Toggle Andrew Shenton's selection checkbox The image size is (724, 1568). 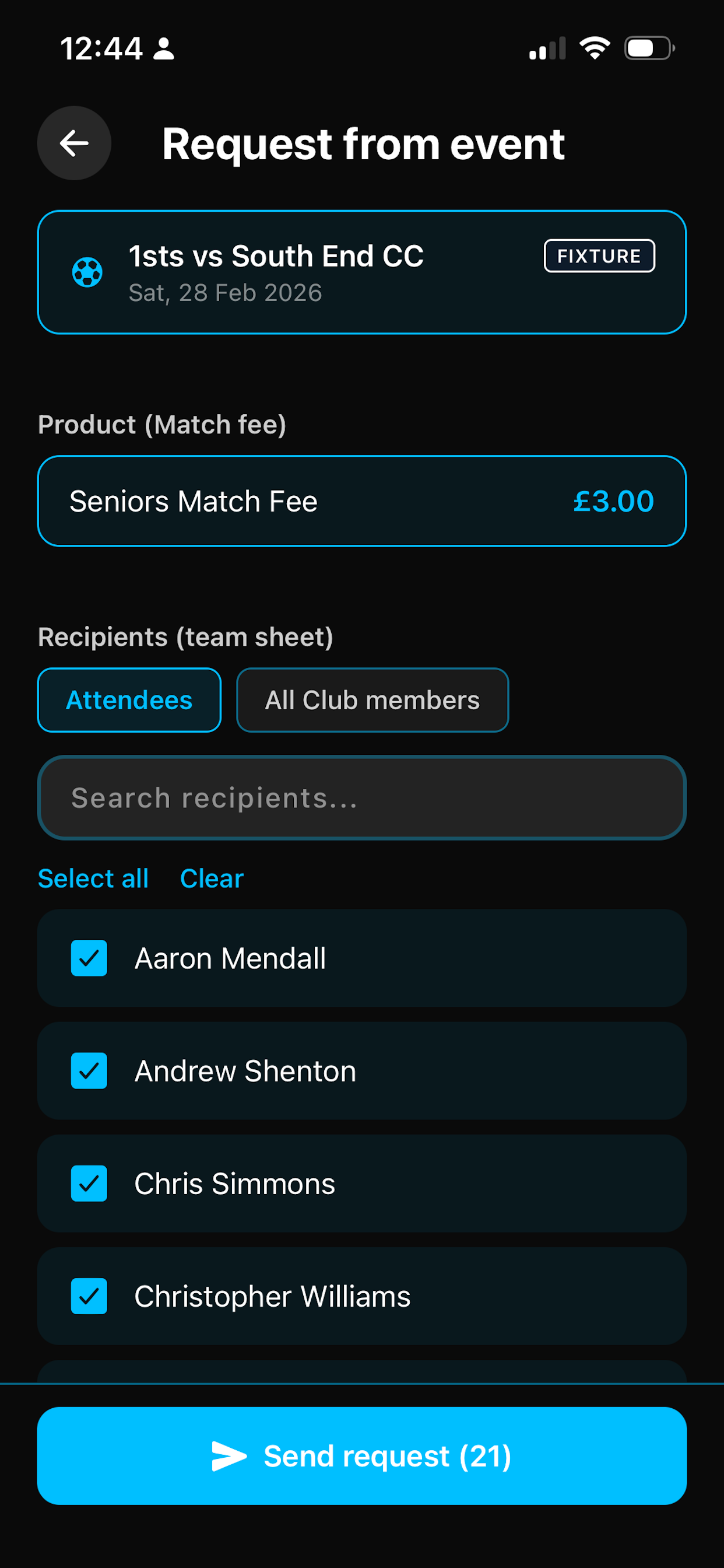click(x=89, y=1070)
